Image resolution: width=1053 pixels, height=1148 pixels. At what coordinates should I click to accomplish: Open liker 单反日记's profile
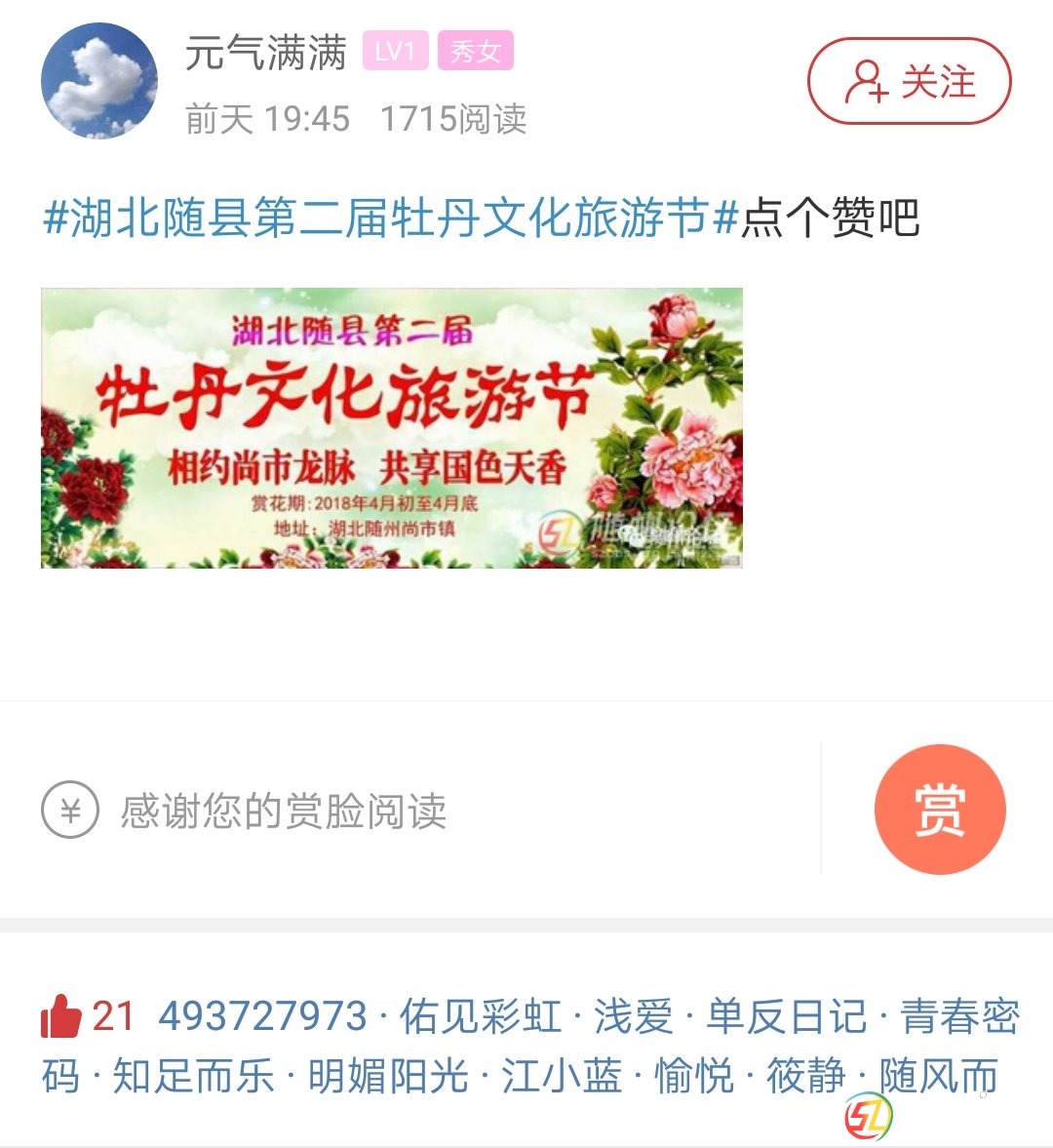pos(786,1016)
